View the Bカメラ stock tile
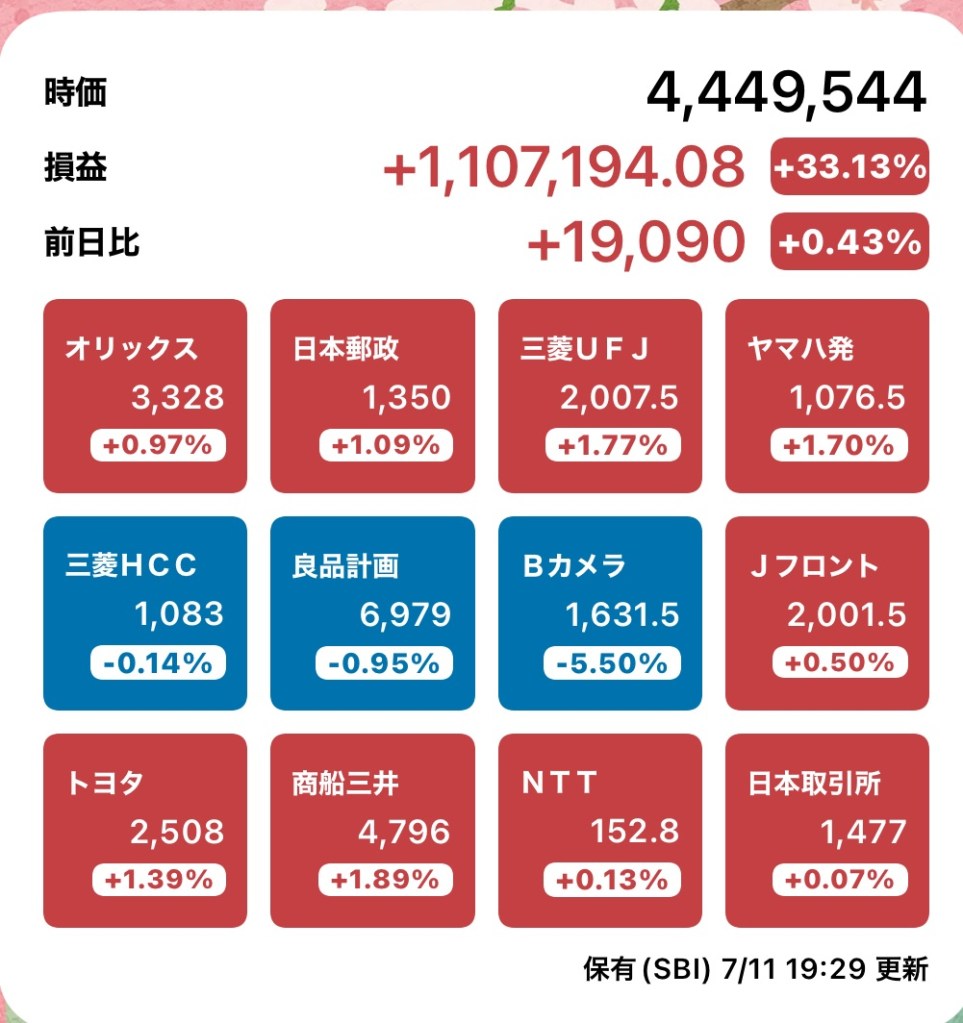 point(599,613)
